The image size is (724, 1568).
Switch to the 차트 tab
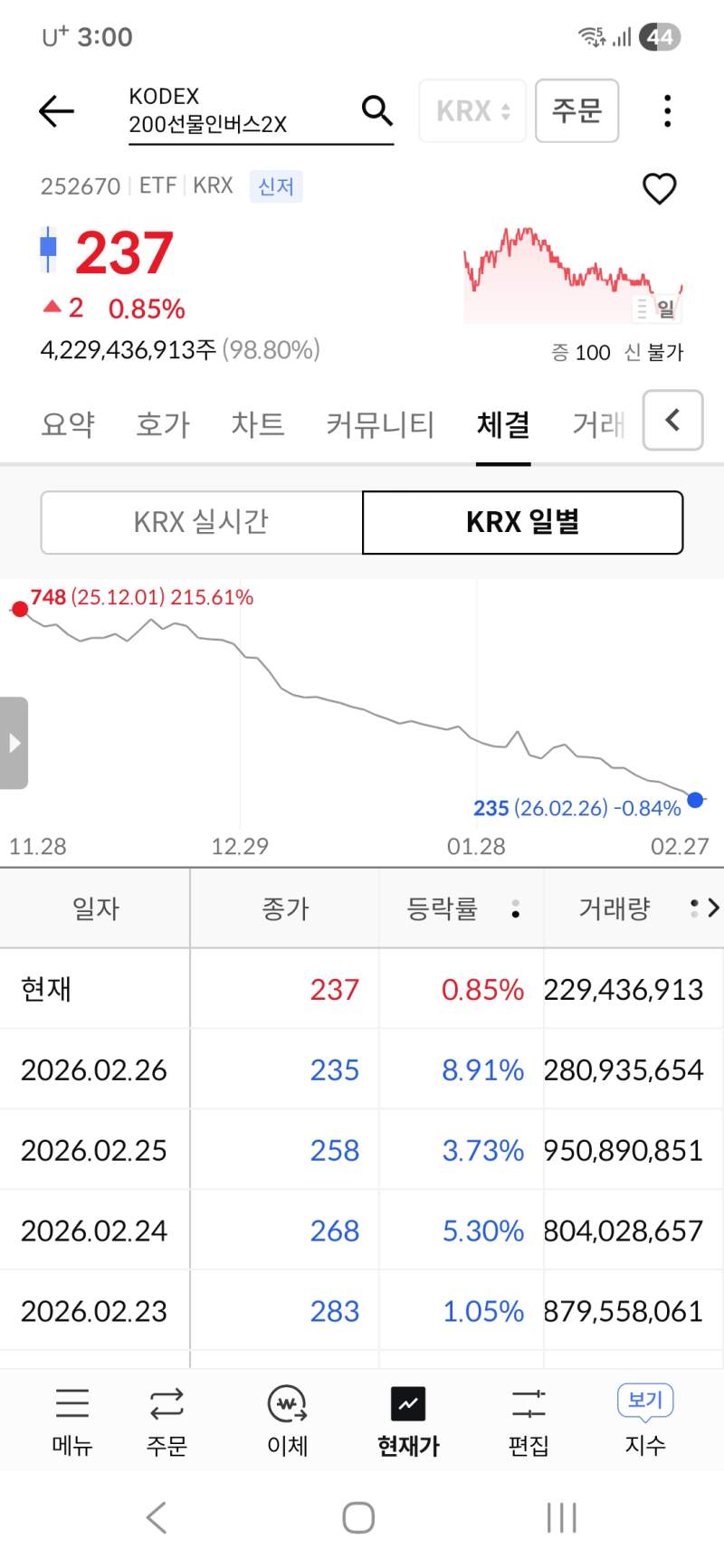(x=258, y=424)
